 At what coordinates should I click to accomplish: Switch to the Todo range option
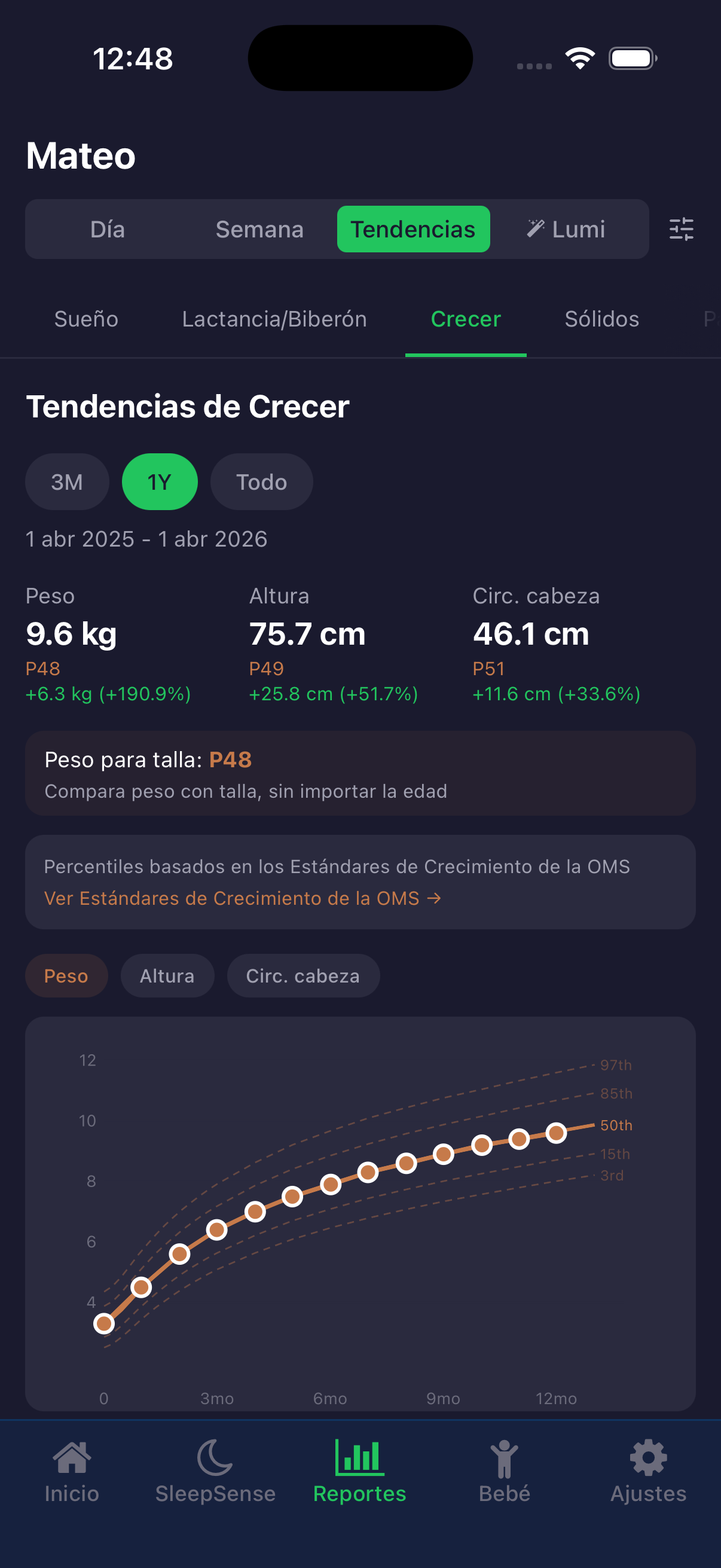261,481
